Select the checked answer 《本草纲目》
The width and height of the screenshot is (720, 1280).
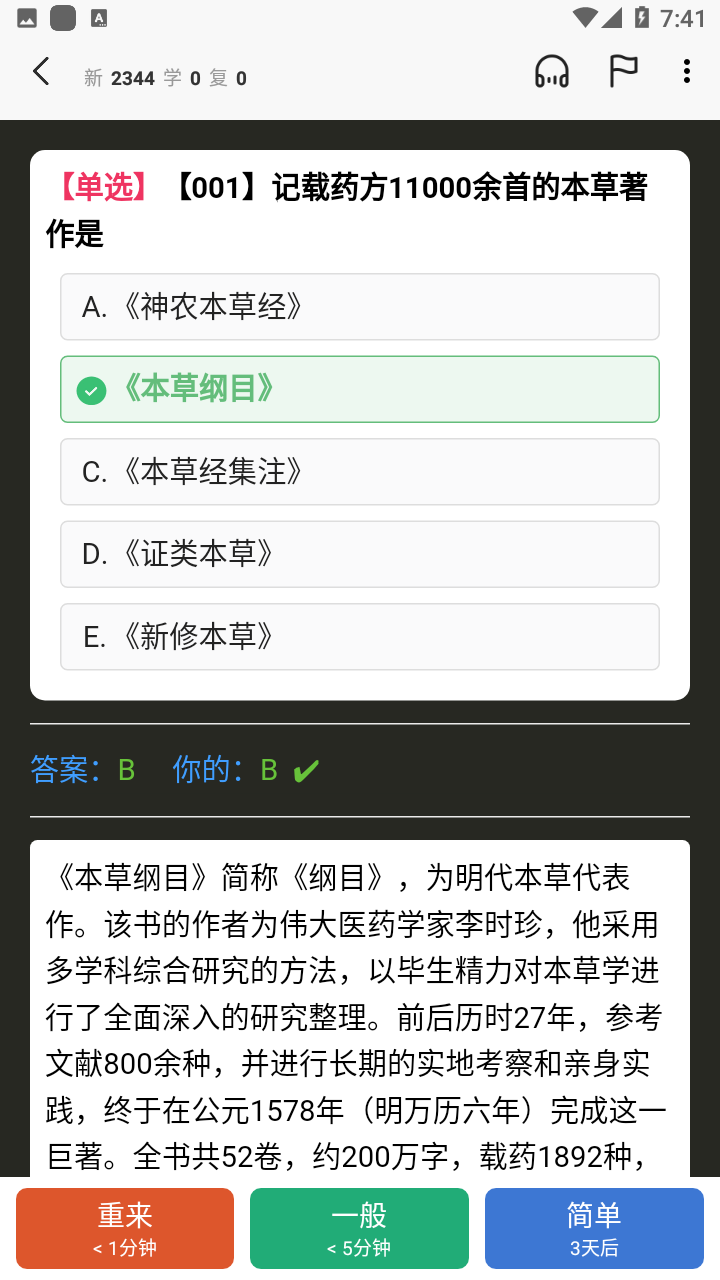coord(360,389)
